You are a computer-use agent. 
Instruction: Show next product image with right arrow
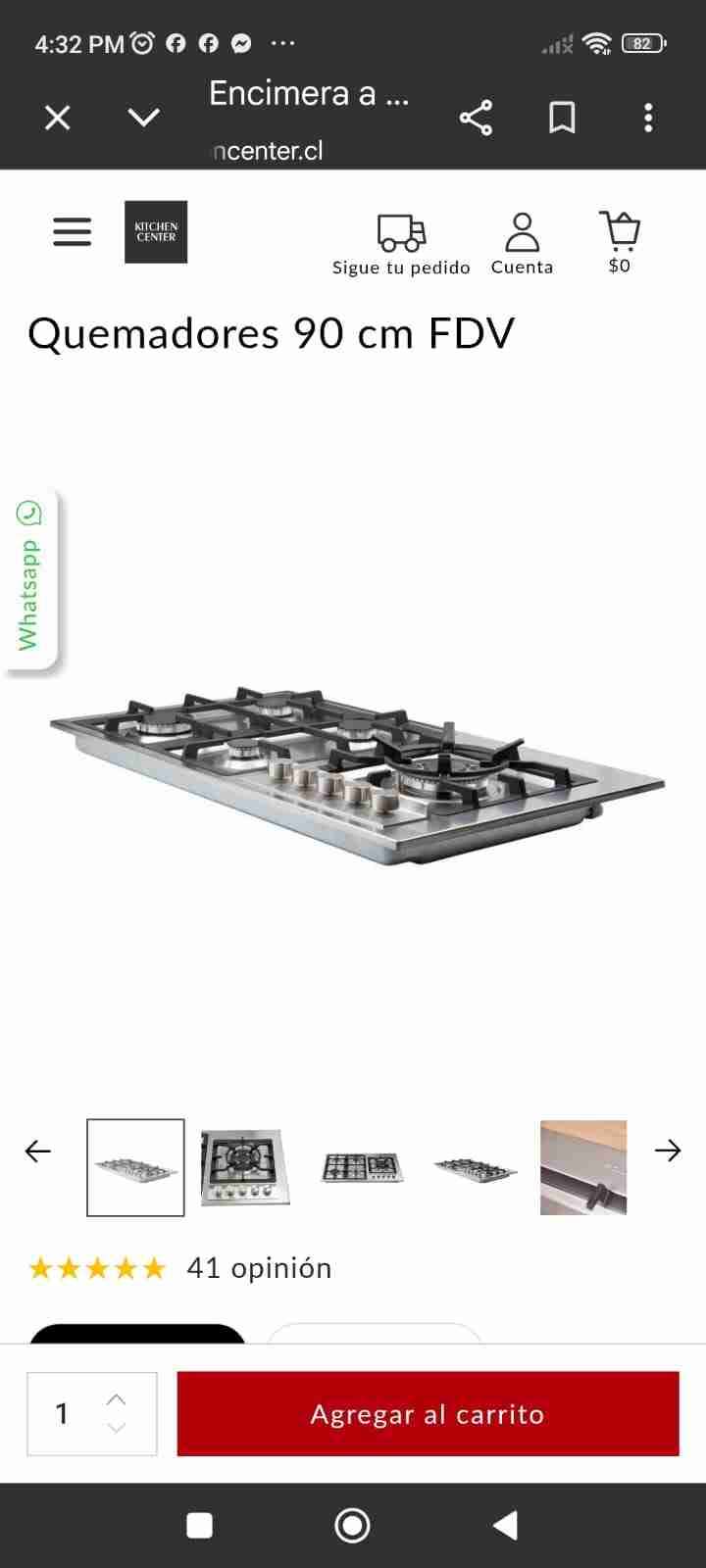(x=668, y=1151)
